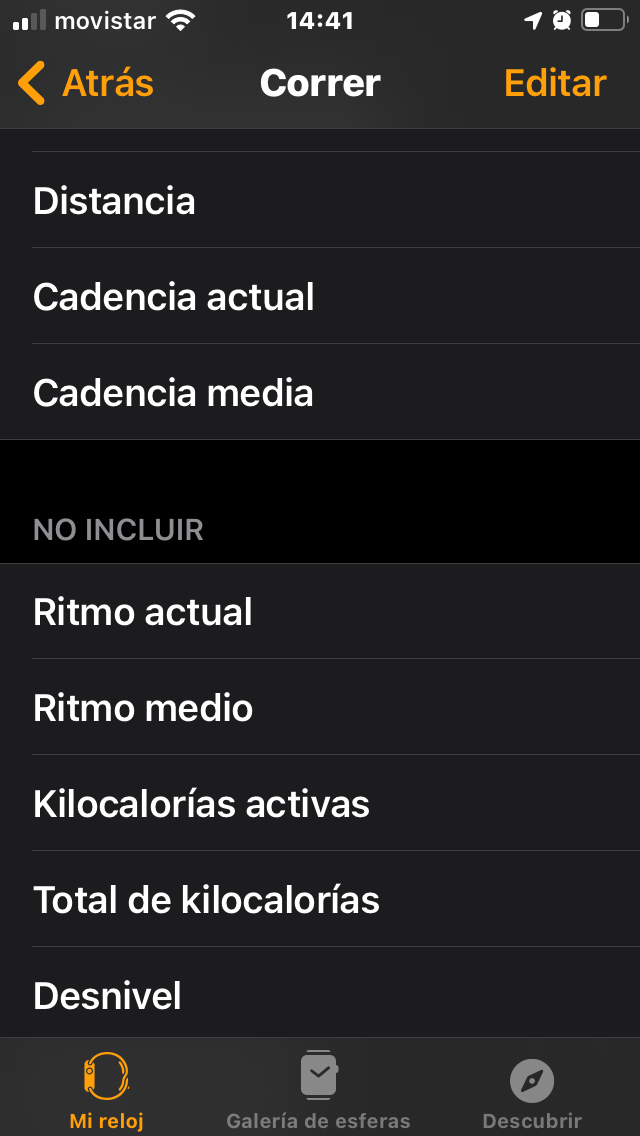Go to the Descubrir tab
Image resolution: width=640 pixels, height=1136 pixels.
coord(532,1090)
